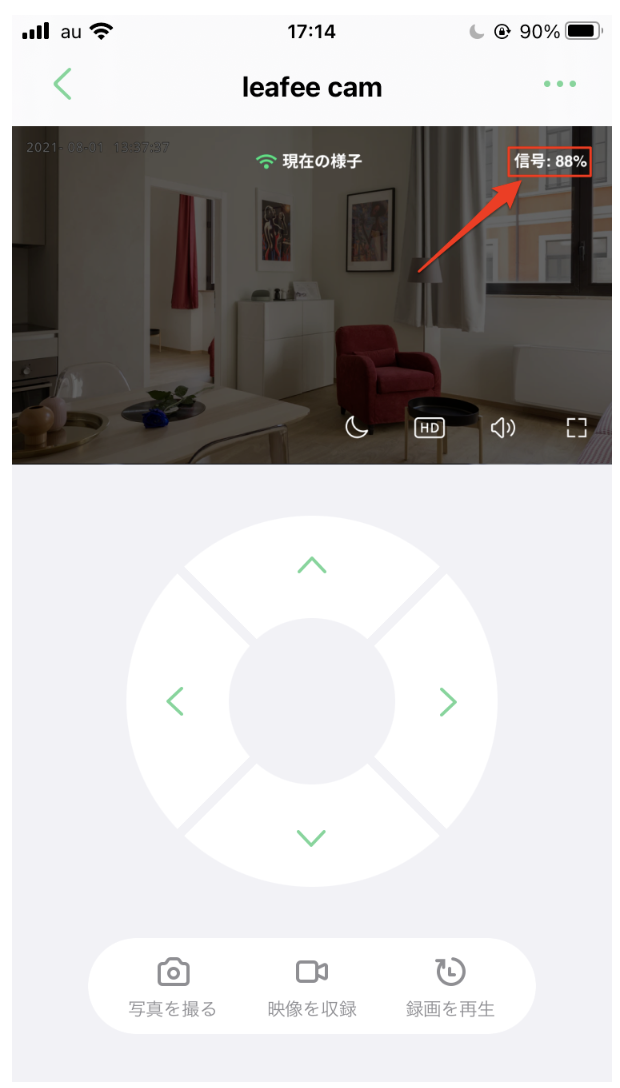Mute the camera audio speaker
Screen dimensions: 620x1088
click(x=503, y=428)
